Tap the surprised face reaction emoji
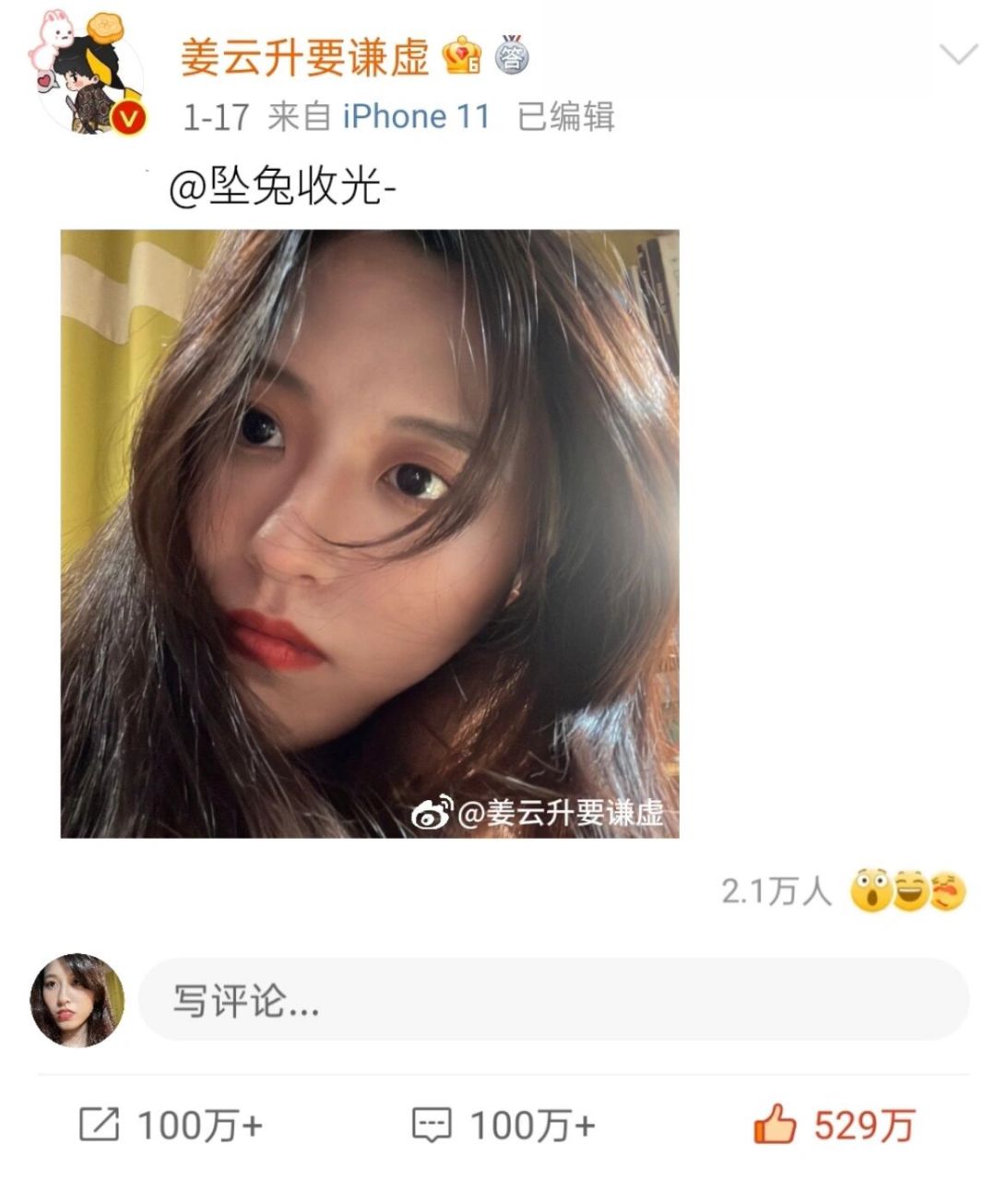 point(872,890)
